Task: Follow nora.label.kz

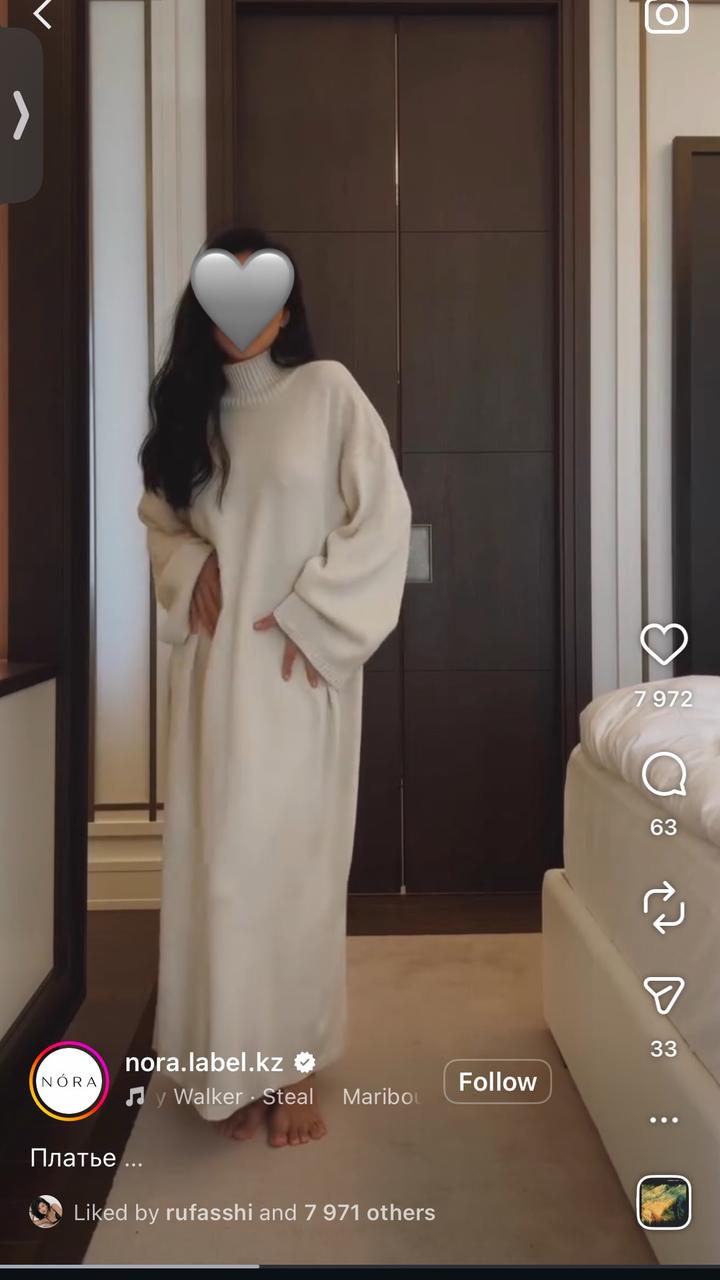Action: point(497,1081)
